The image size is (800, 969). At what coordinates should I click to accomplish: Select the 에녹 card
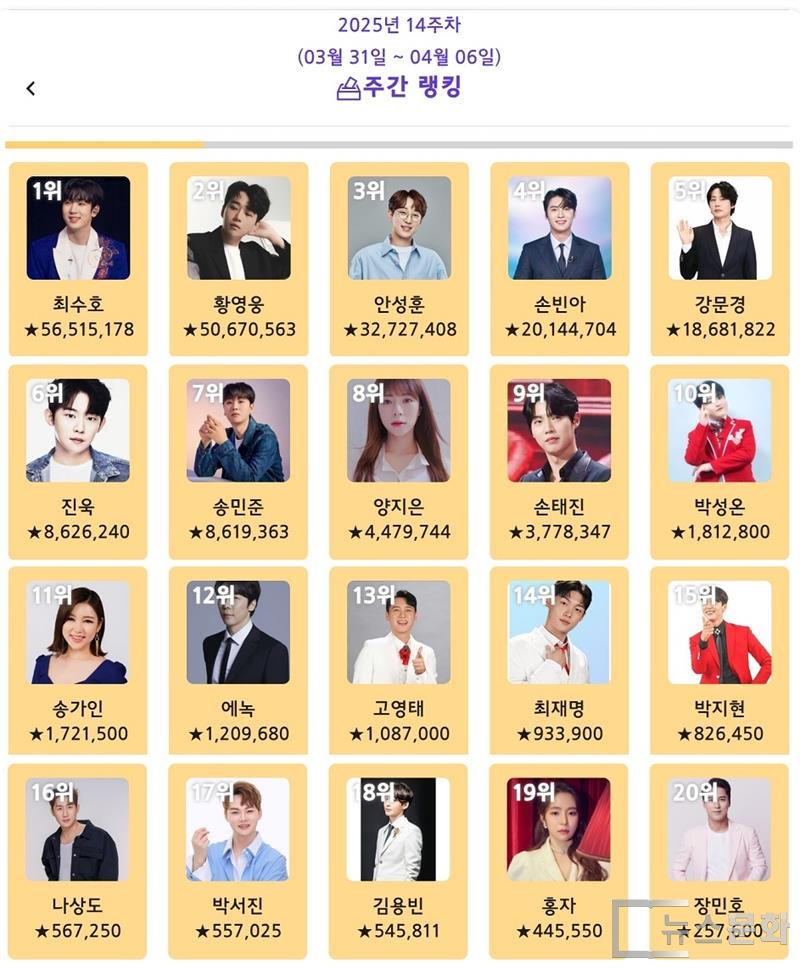click(239, 660)
